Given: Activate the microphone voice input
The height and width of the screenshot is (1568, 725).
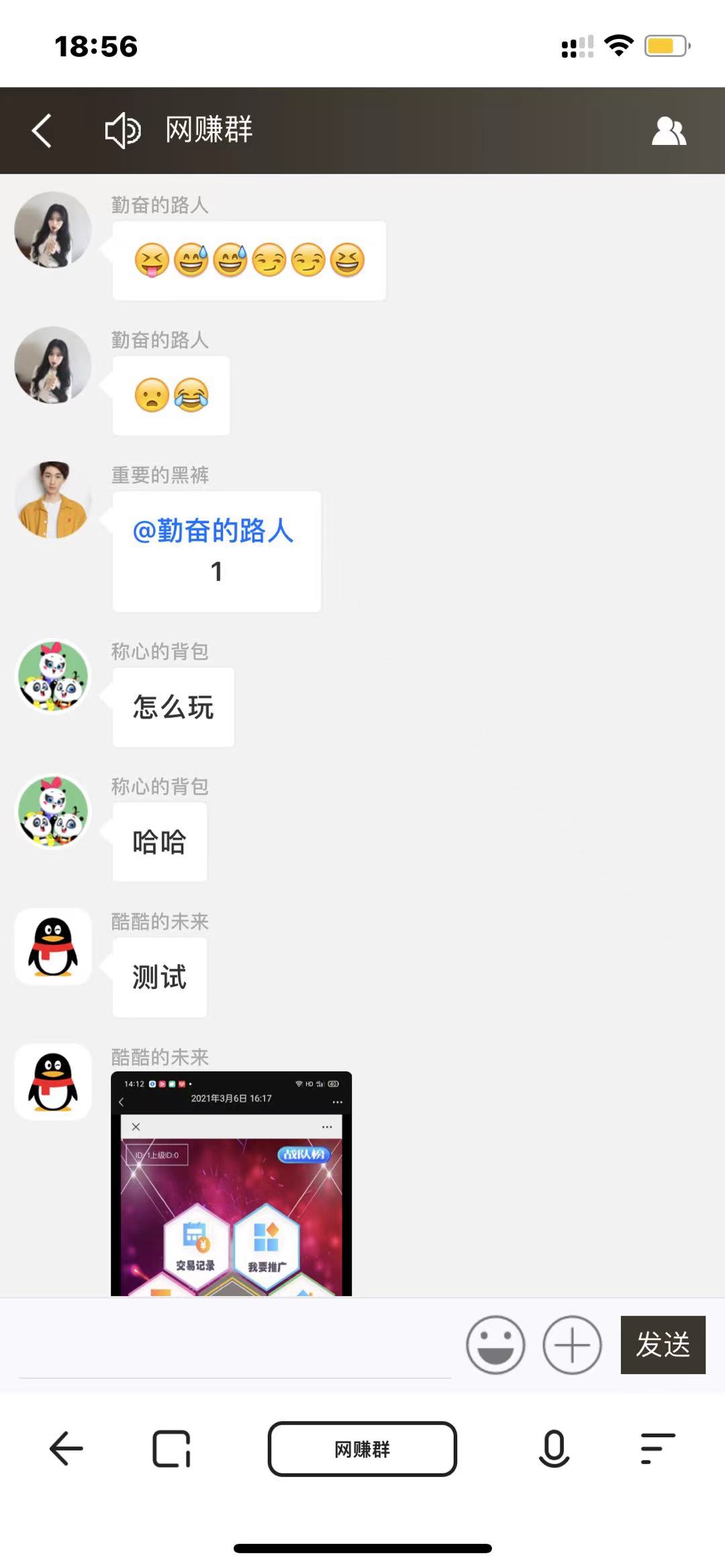Looking at the screenshot, I should coord(554,1449).
